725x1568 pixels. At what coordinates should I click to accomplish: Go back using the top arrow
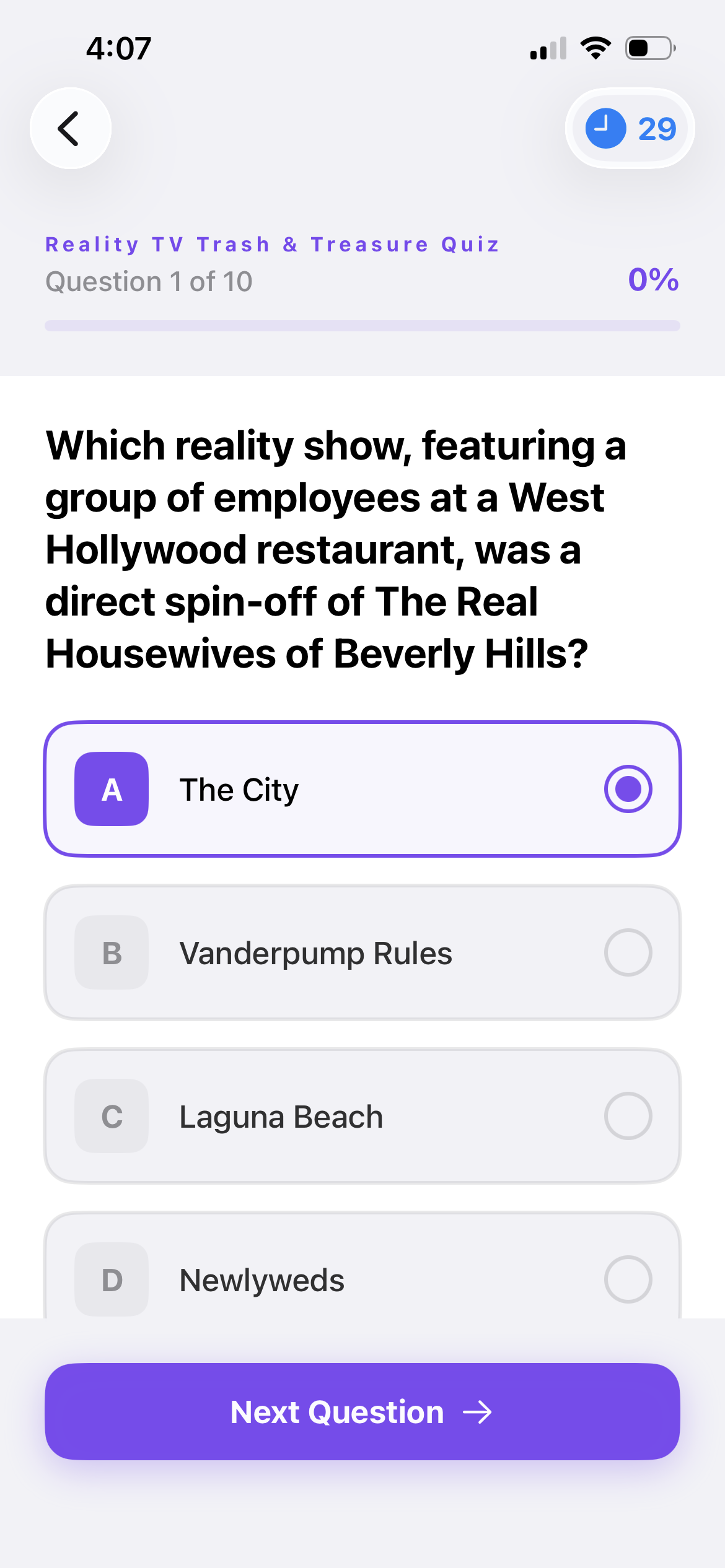pos(70,128)
